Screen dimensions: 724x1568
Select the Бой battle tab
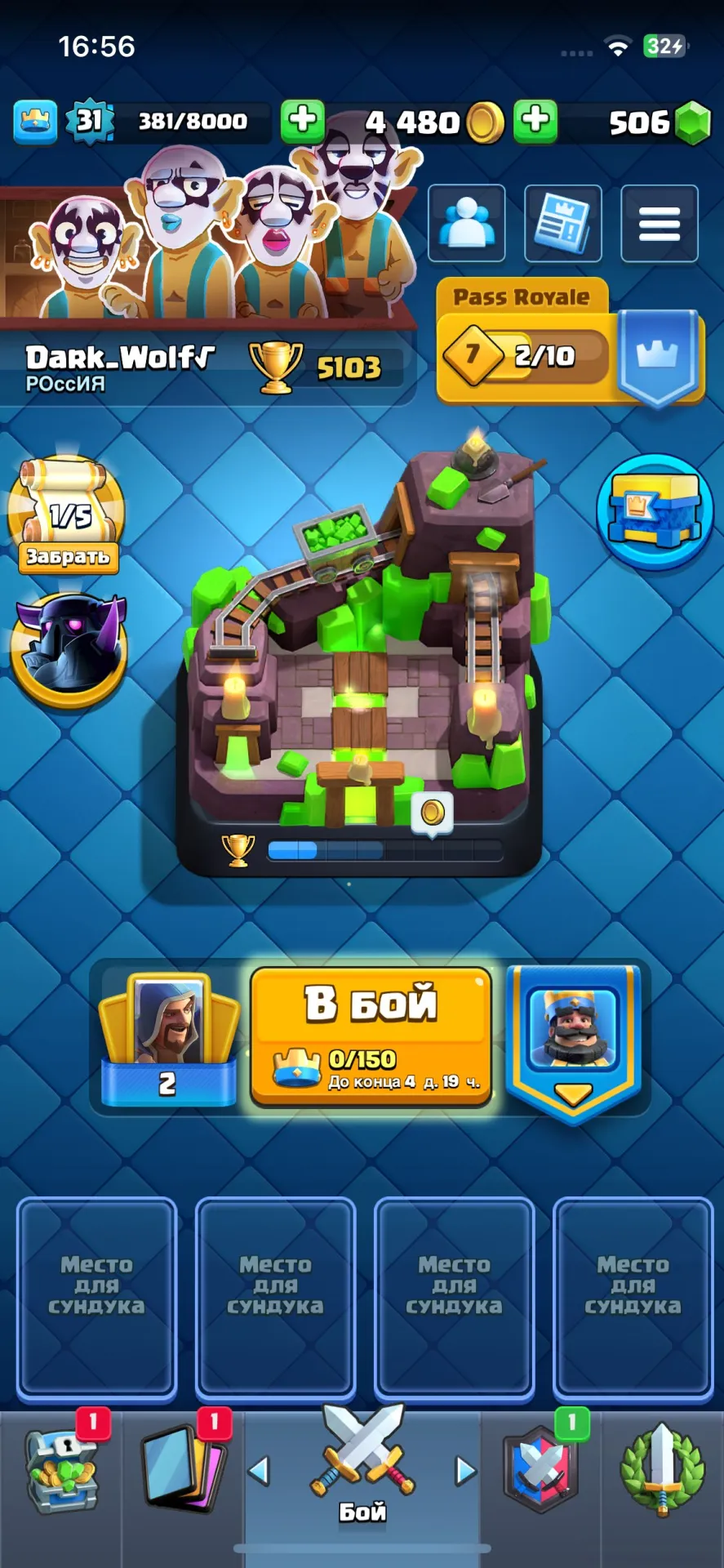(362, 1470)
